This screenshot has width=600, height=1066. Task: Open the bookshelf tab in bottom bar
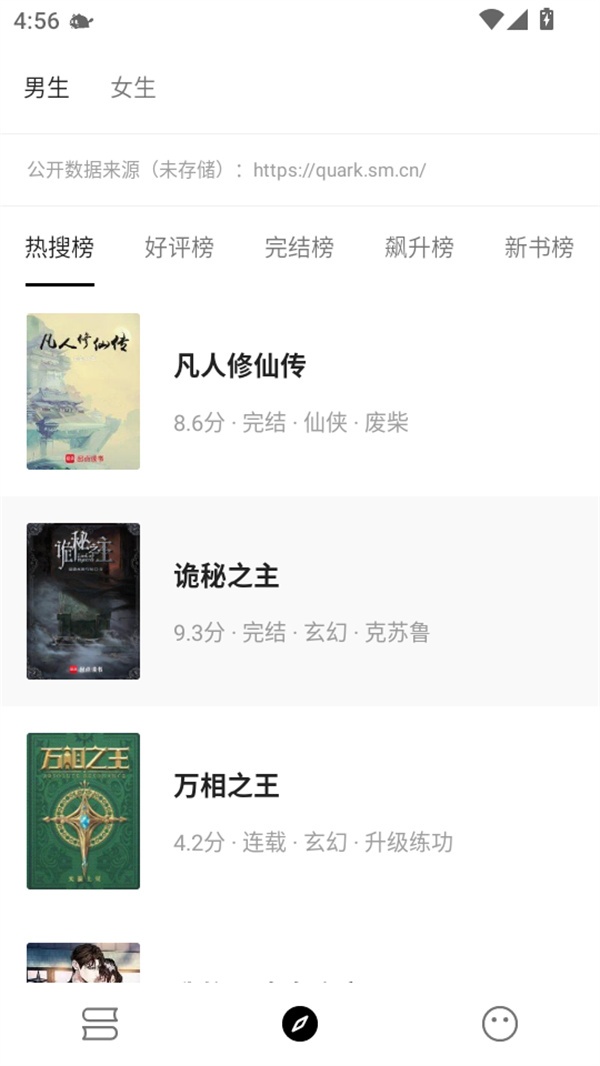(x=100, y=1024)
